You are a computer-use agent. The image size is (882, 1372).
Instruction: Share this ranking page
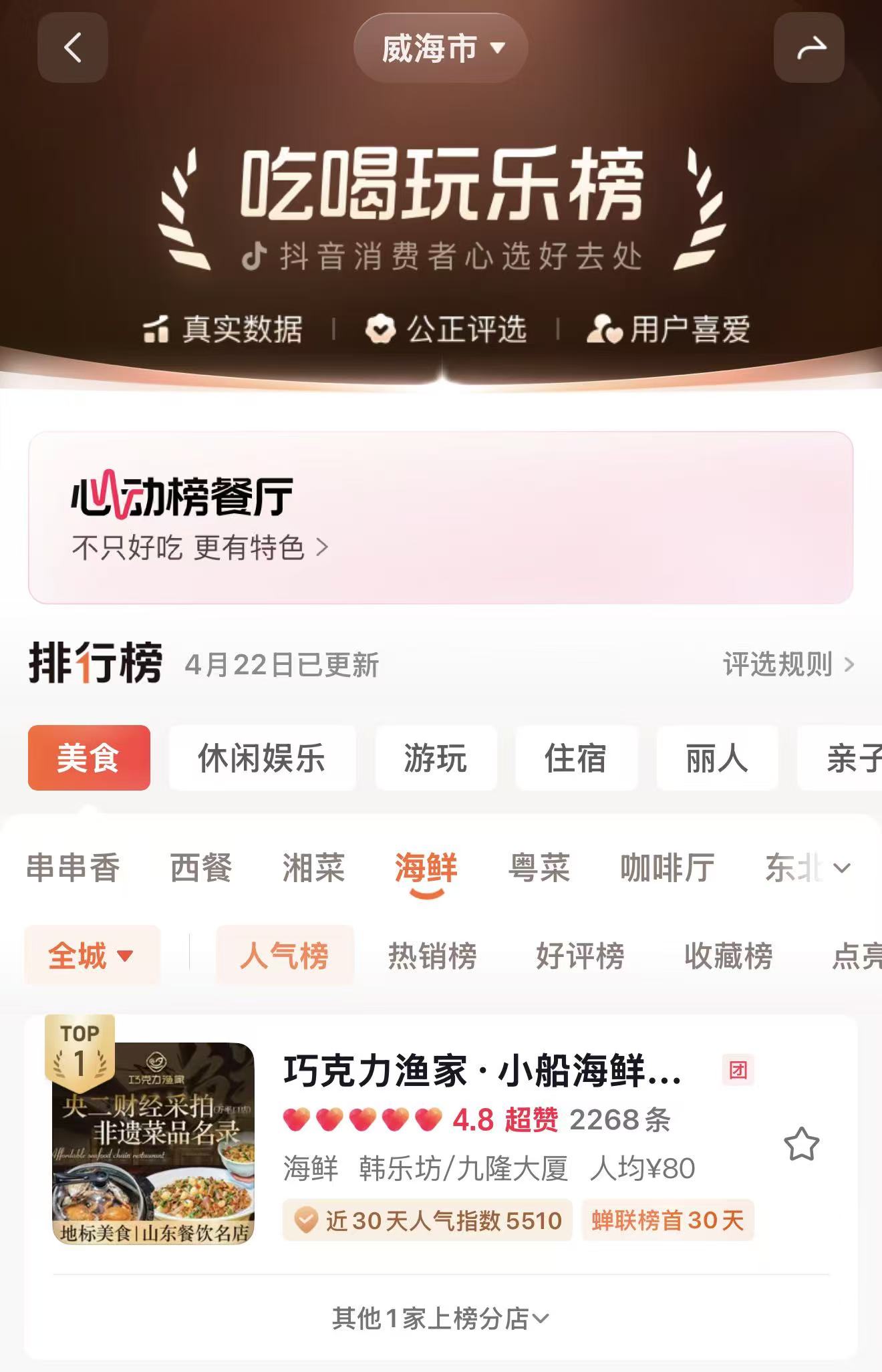[x=809, y=48]
